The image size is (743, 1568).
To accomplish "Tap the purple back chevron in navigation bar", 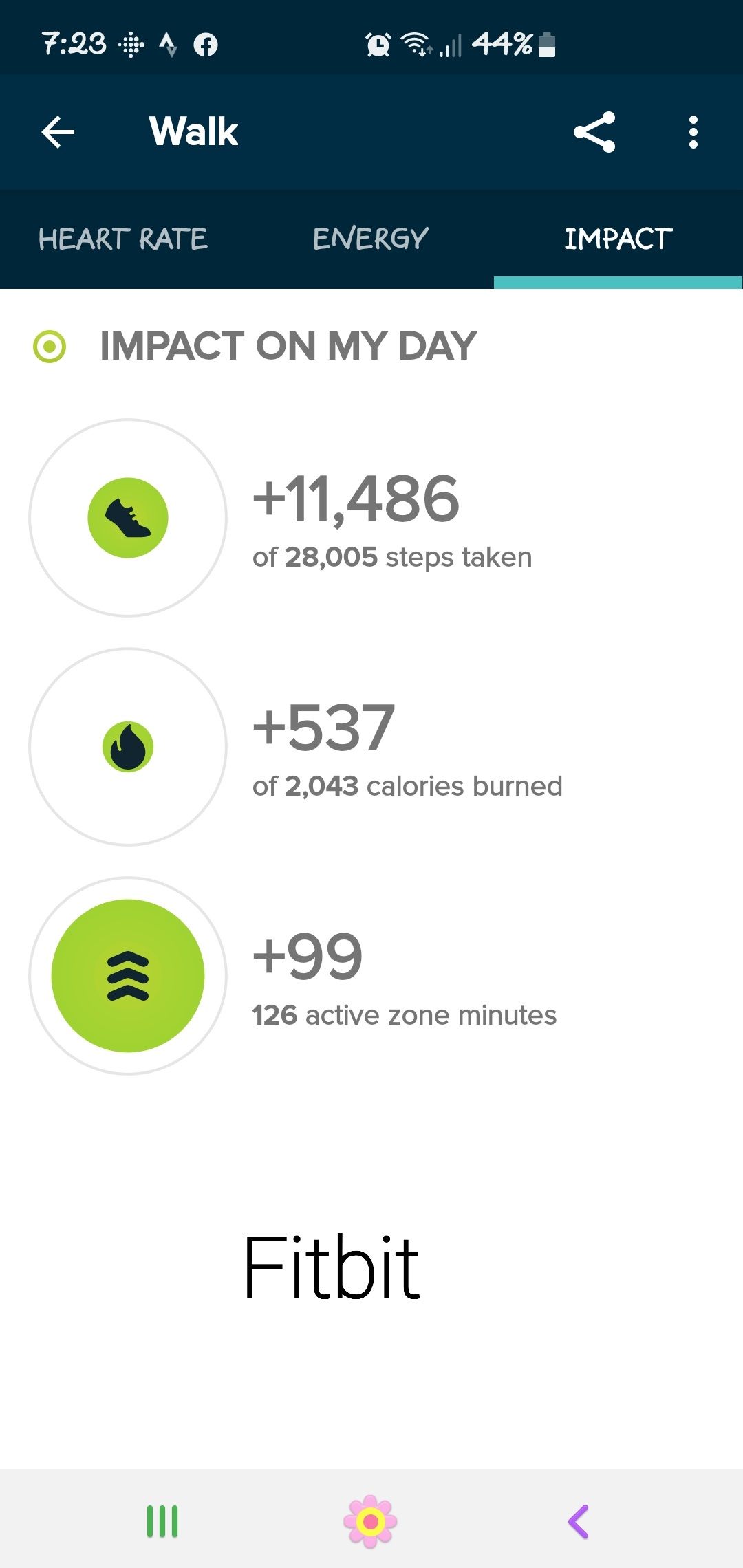I will [x=580, y=1521].
